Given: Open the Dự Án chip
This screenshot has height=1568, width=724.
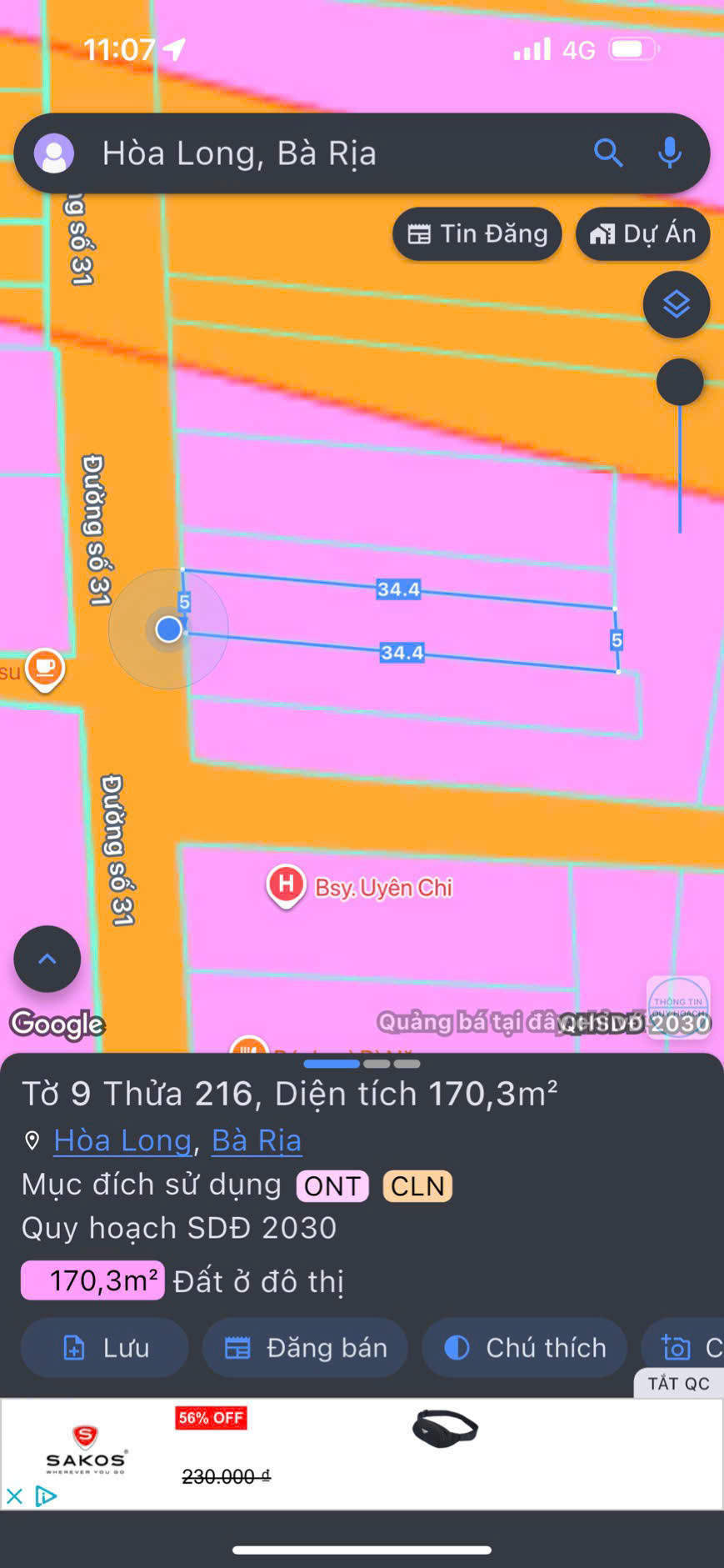Looking at the screenshot, I should [x=642, y=234].
